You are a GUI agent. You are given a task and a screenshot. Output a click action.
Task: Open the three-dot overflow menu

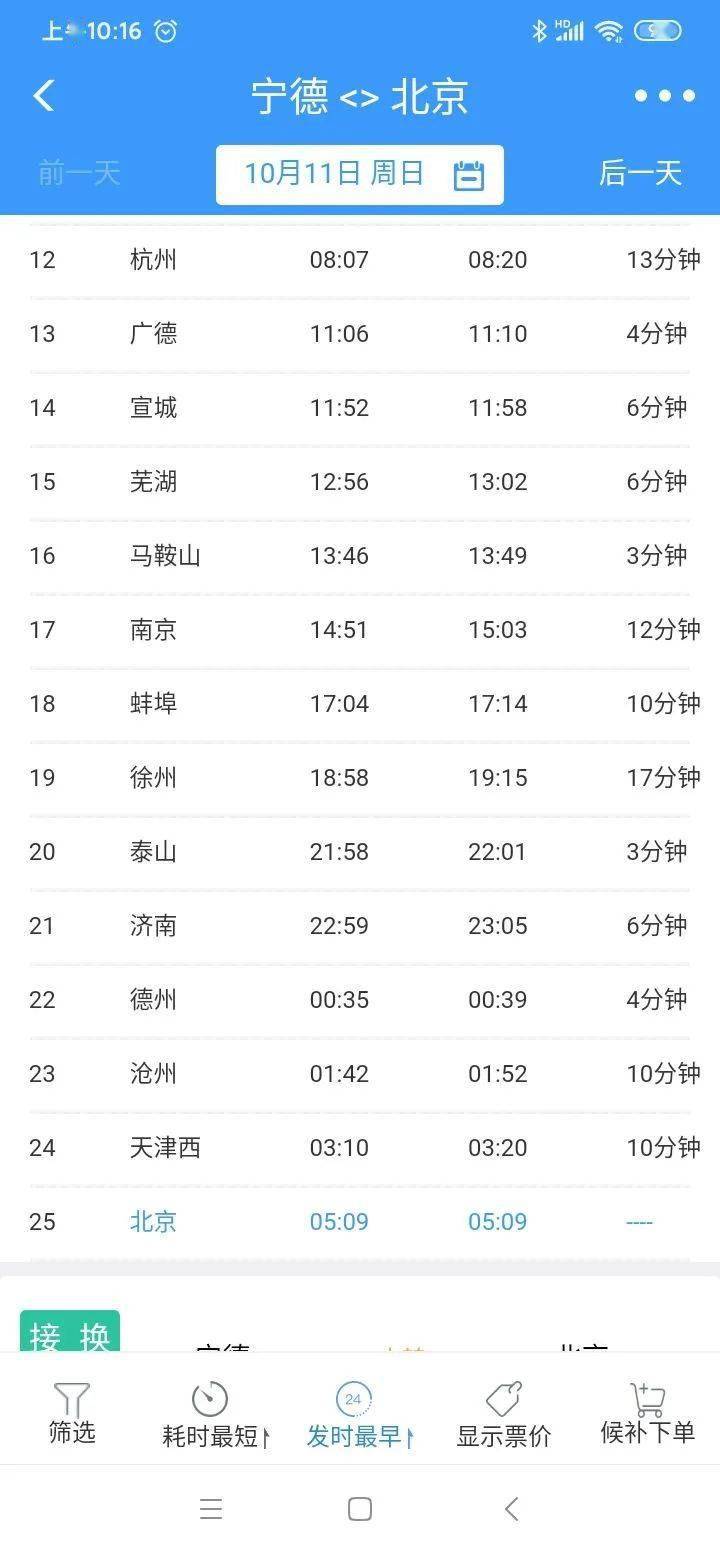pyautogui.click(x=665, y=96)
